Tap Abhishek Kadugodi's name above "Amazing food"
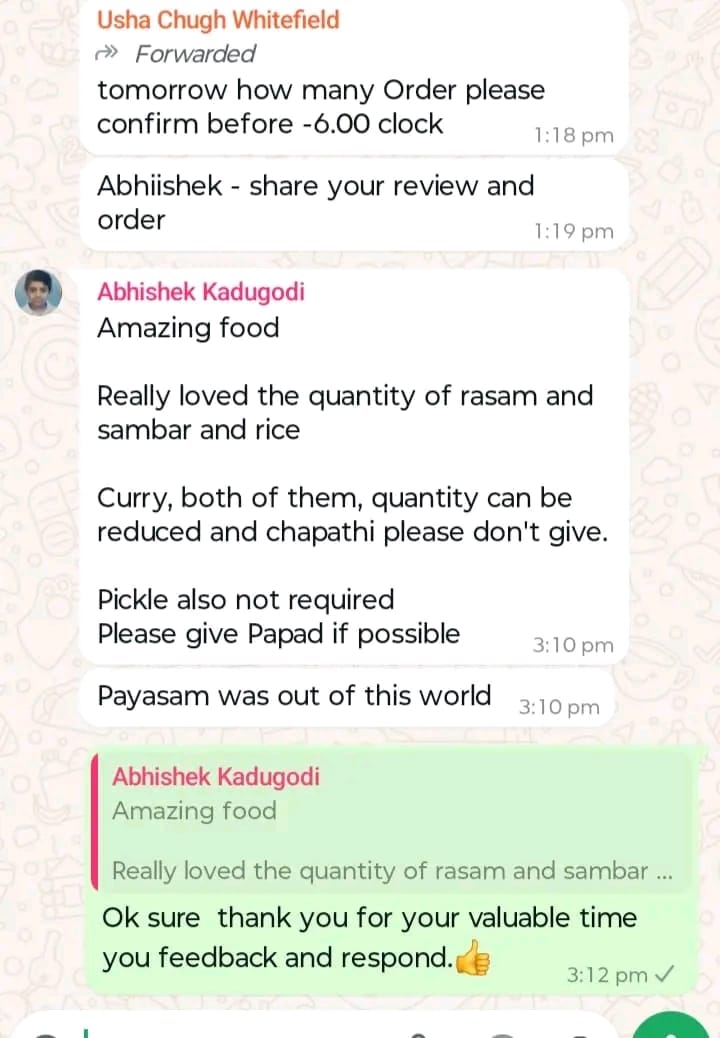 click(200, 292)
